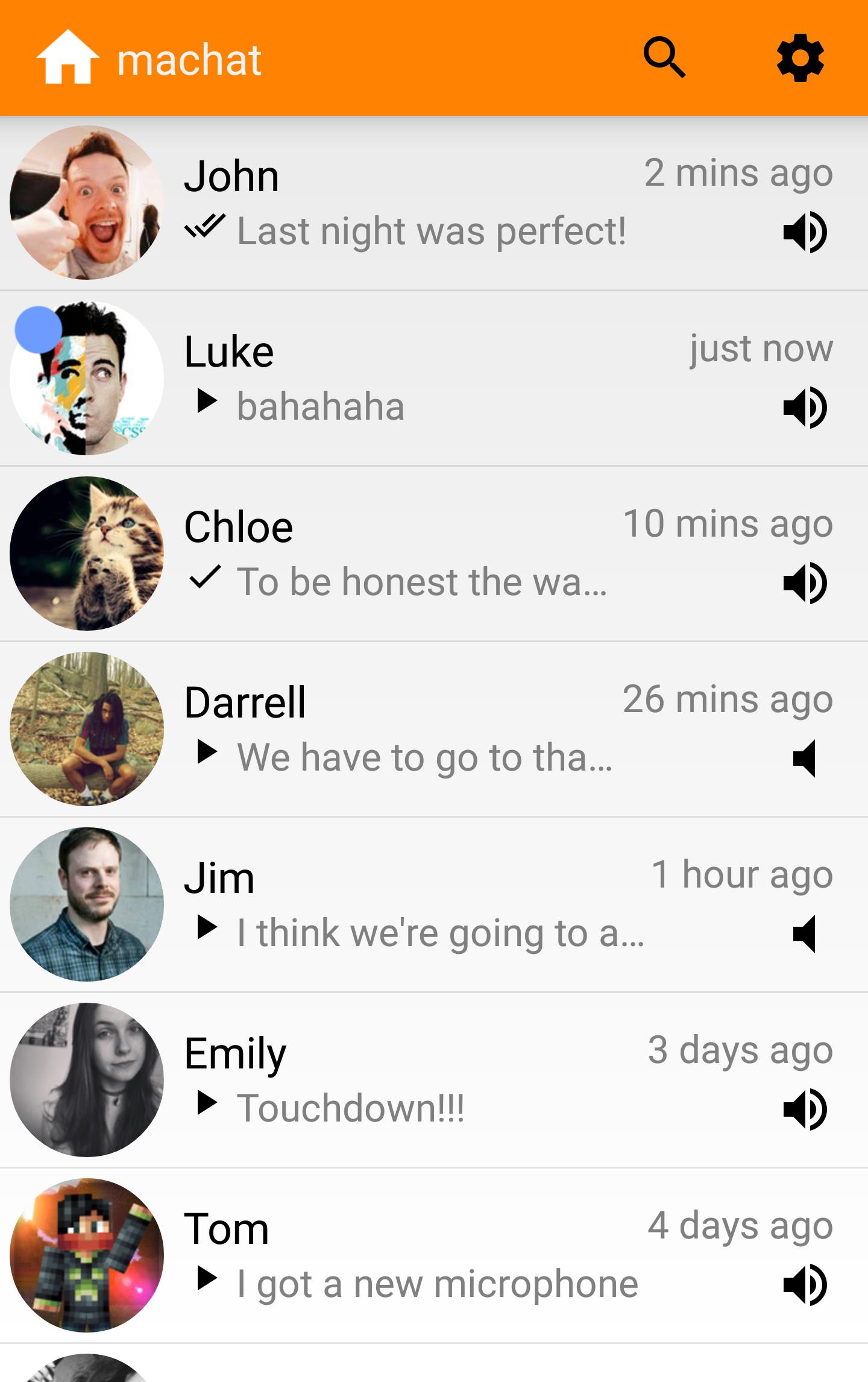Tap the home icon beside machat
This screenshot has height=1382, width=868.
[68, 58]
